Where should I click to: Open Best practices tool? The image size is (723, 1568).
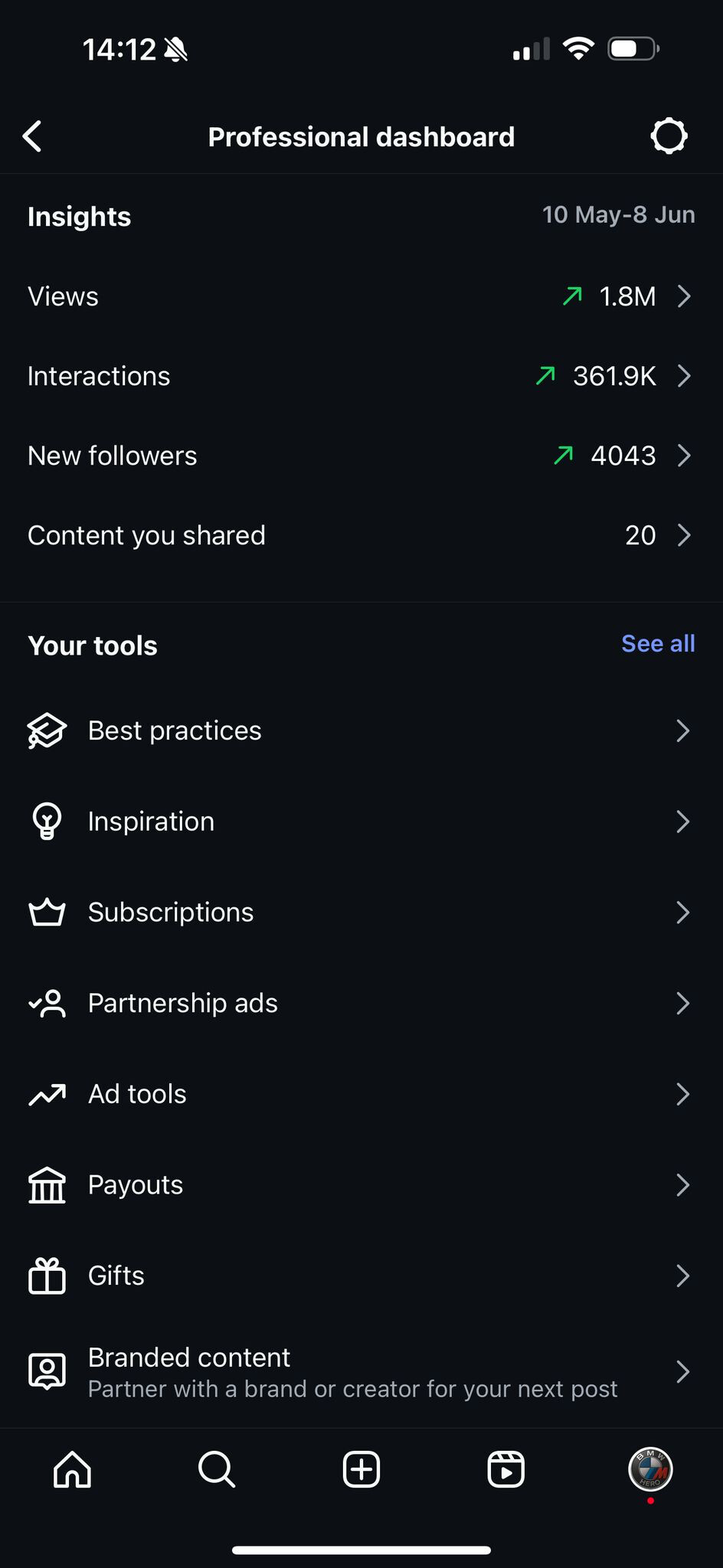tap(361, 730)
